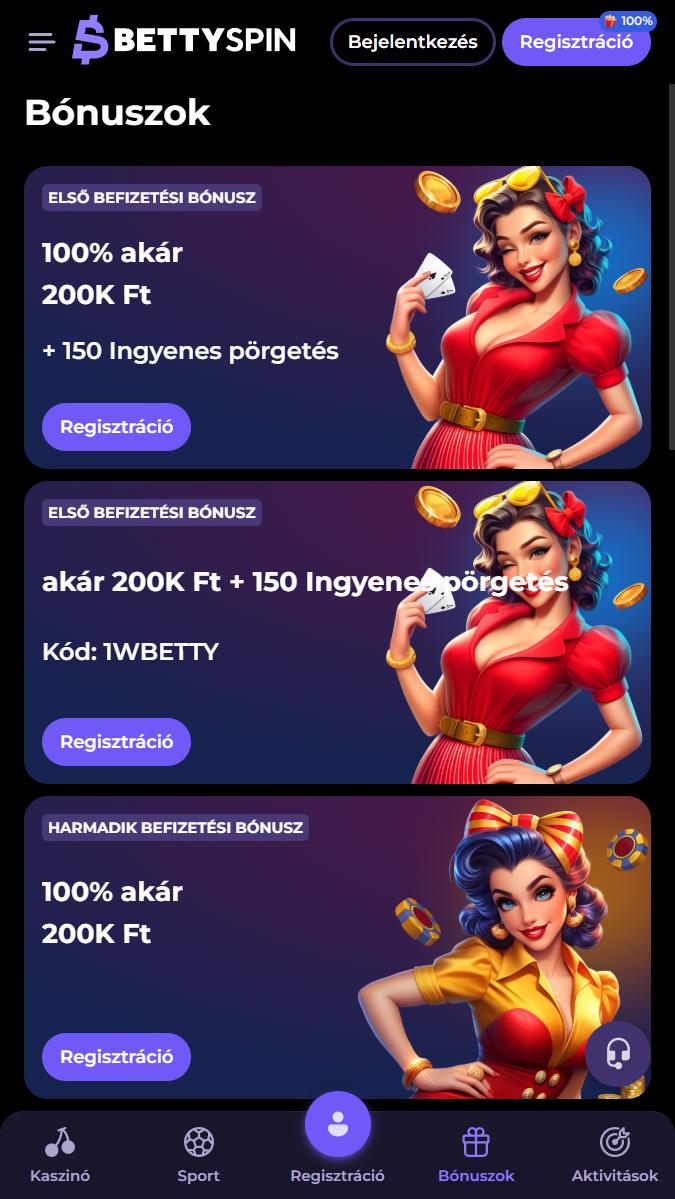675x1199 pixels.
Task: Open live support headset chat
Action: 618,1053
